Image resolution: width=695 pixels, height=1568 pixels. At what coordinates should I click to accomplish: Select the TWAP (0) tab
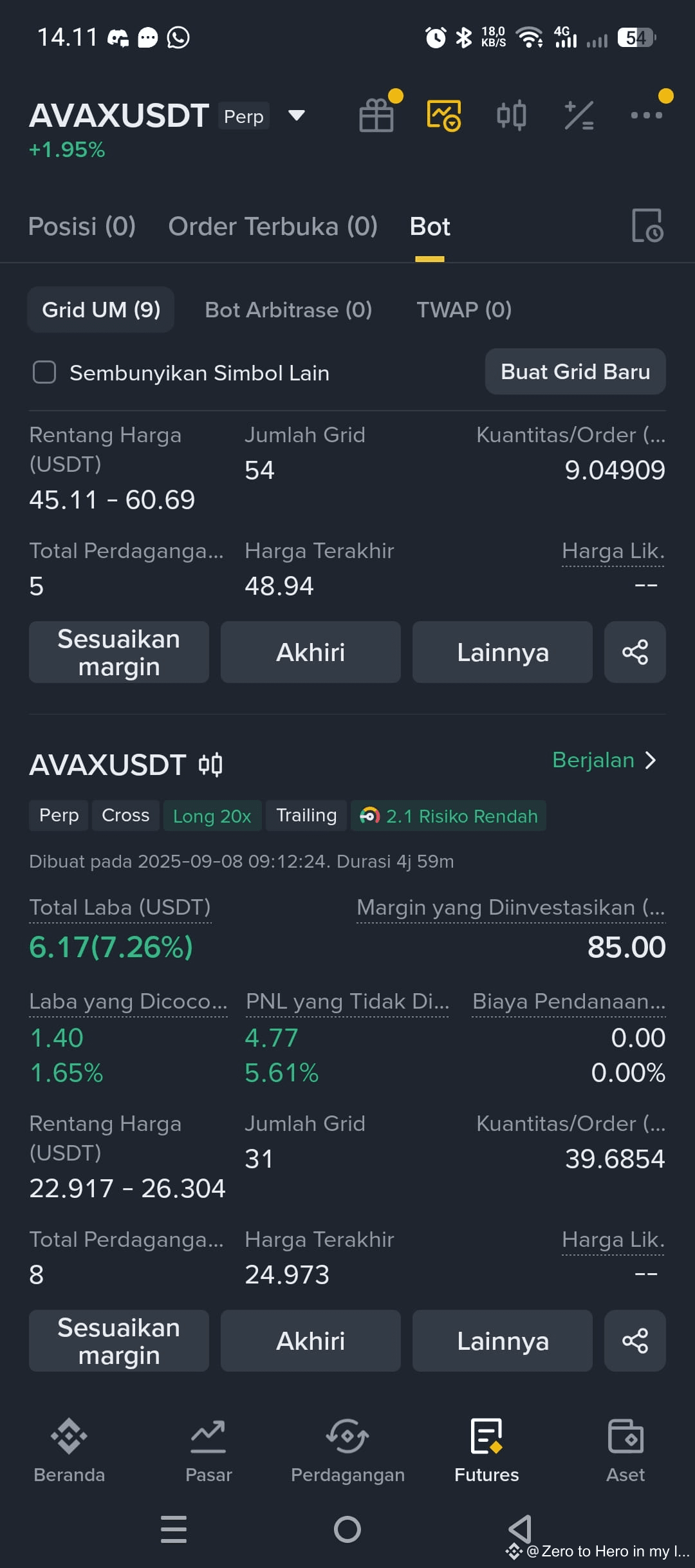(x=464, y=310)
